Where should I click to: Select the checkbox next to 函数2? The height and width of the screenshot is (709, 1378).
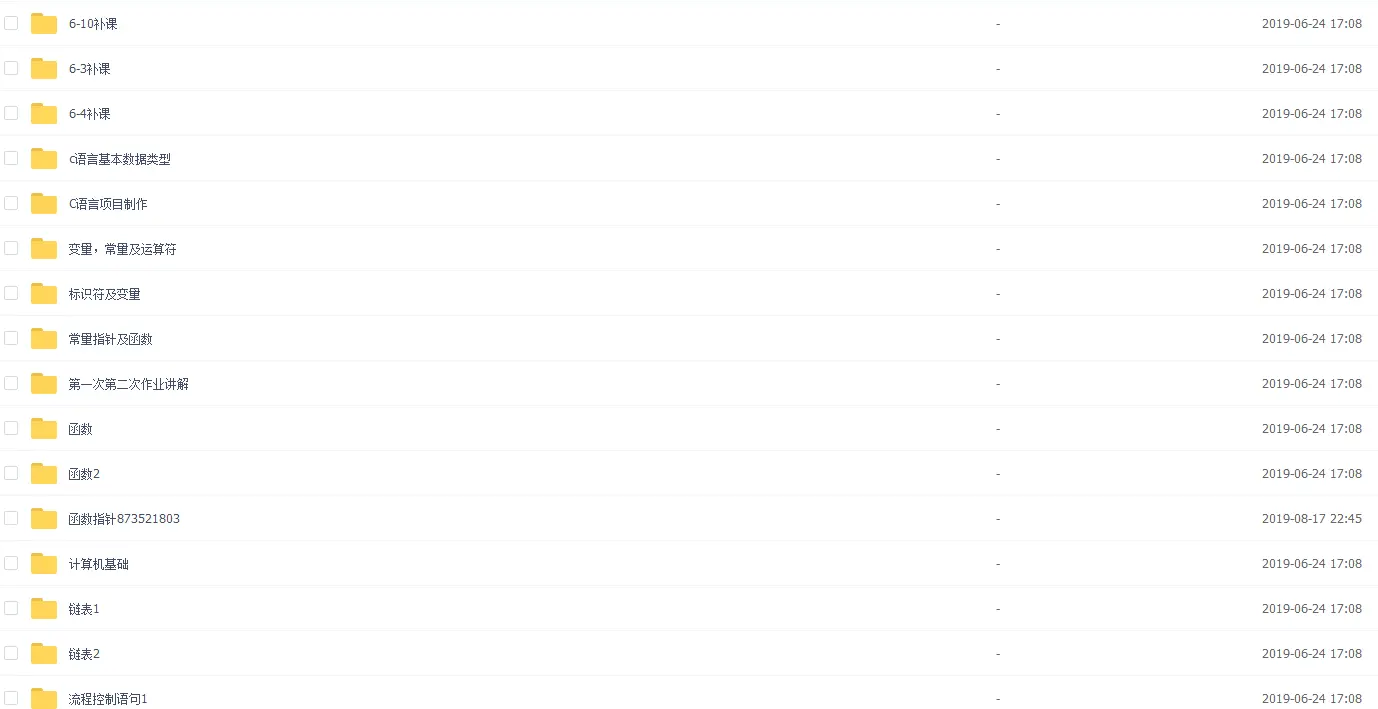(11, 473)
